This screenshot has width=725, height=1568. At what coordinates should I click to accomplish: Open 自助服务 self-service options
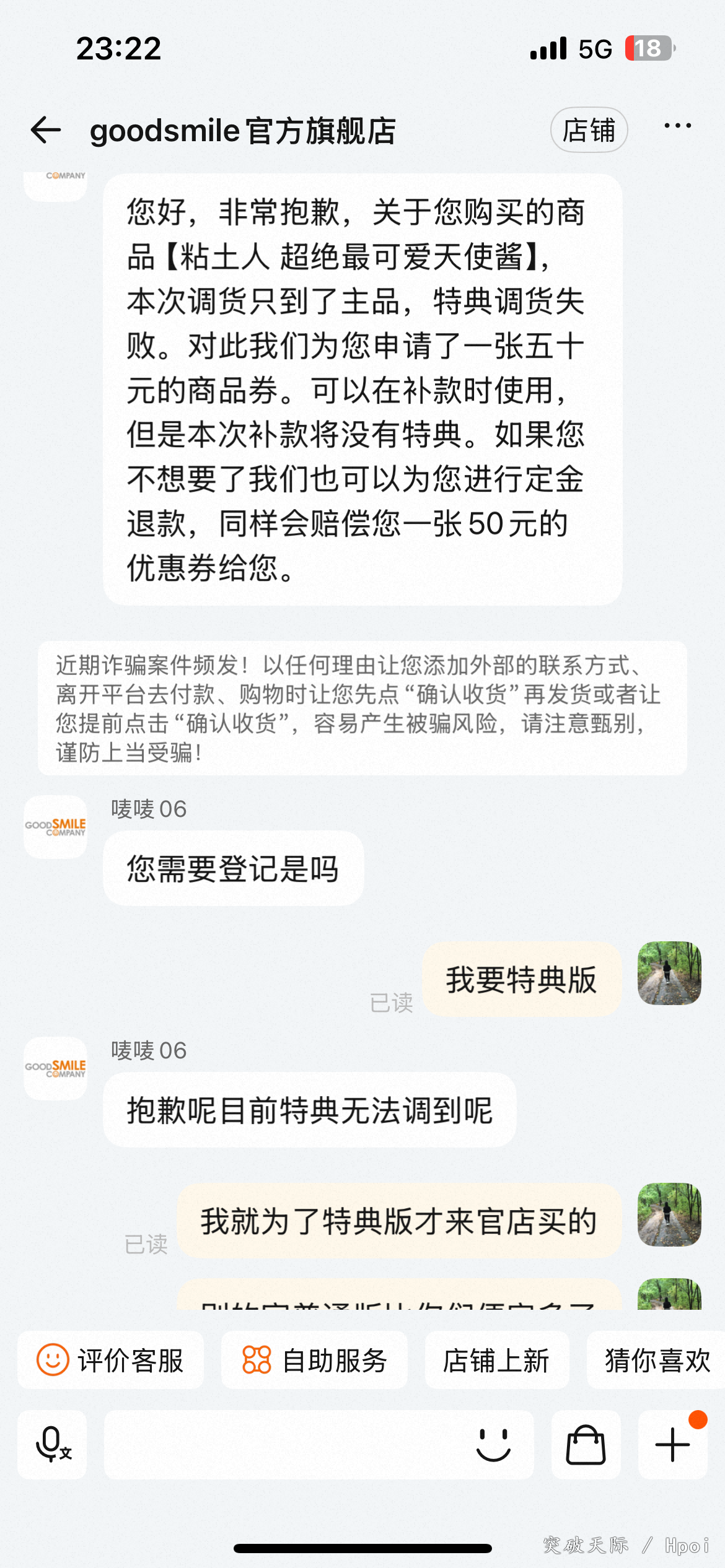(x=314, y=1361)
